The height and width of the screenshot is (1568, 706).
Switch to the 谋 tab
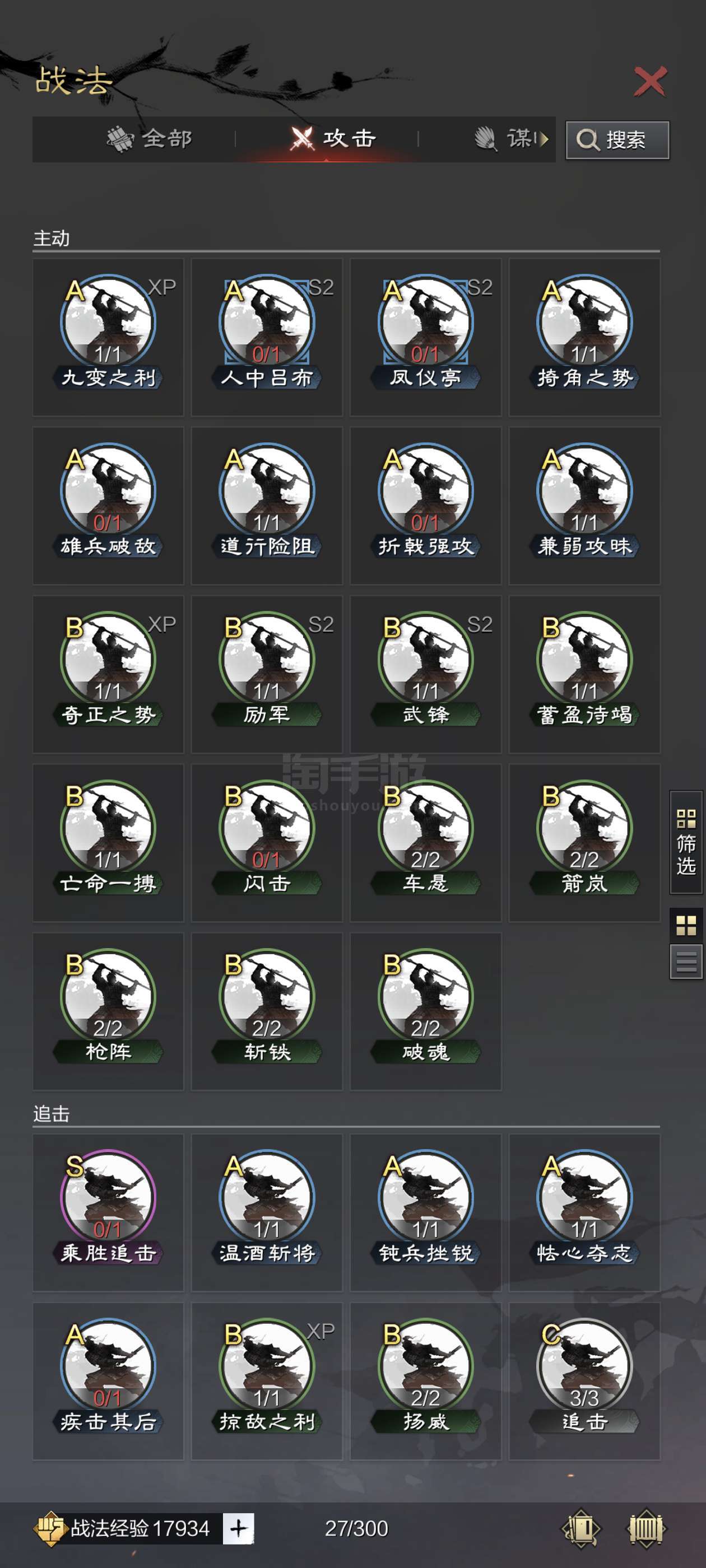coord(510,139)
